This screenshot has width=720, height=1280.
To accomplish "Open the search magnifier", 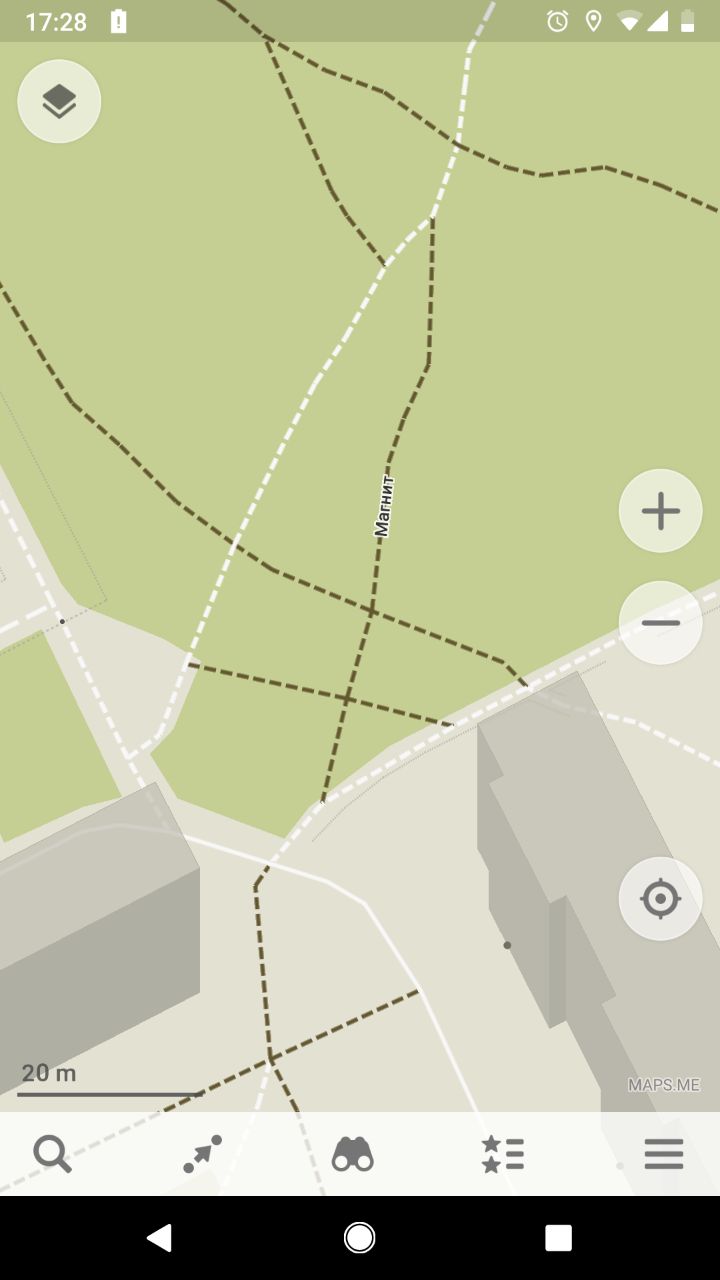I will [52, 1154].
